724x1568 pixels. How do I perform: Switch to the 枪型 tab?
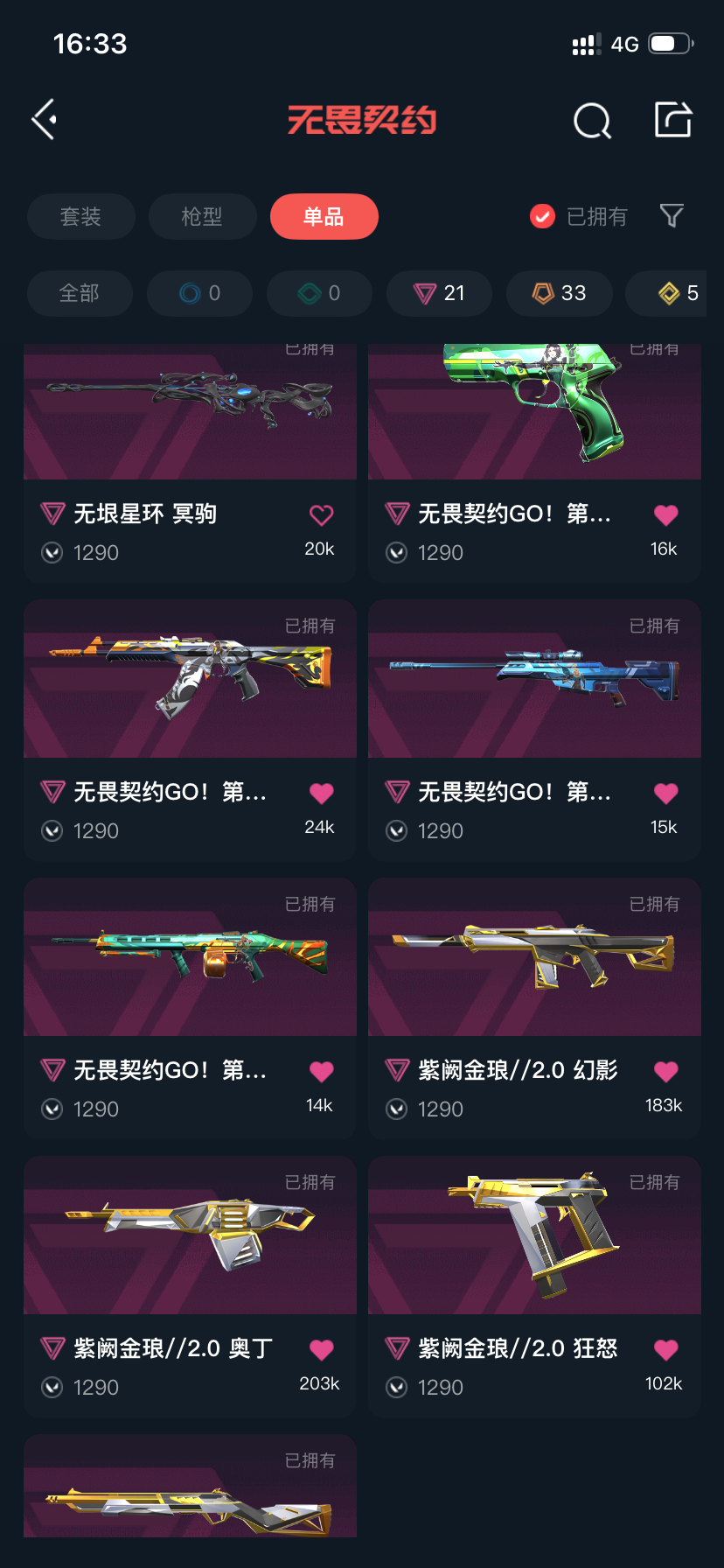pyautogui.click(x=202, y=216)
